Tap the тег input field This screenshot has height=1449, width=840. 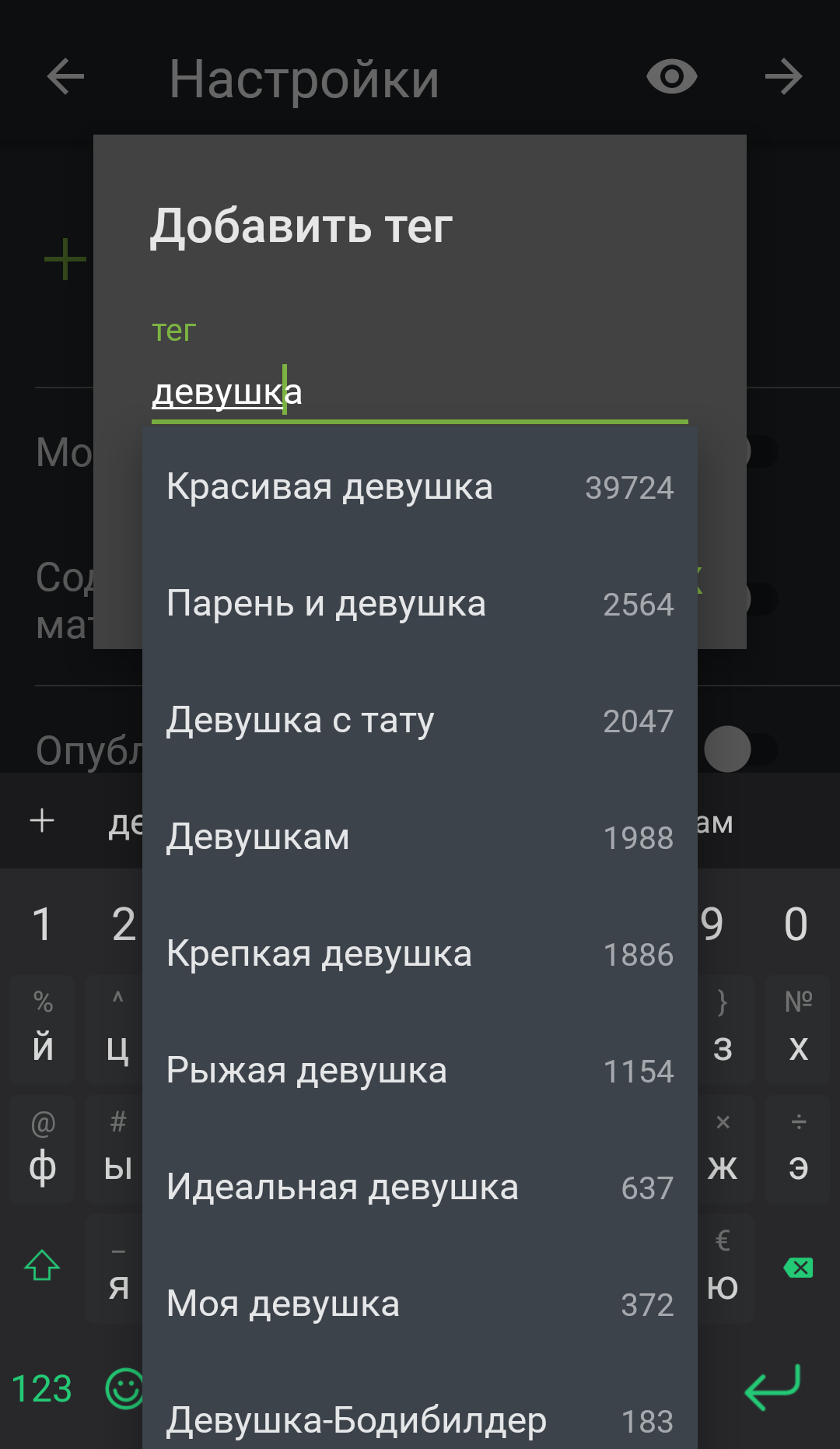(x=420, y=392)
